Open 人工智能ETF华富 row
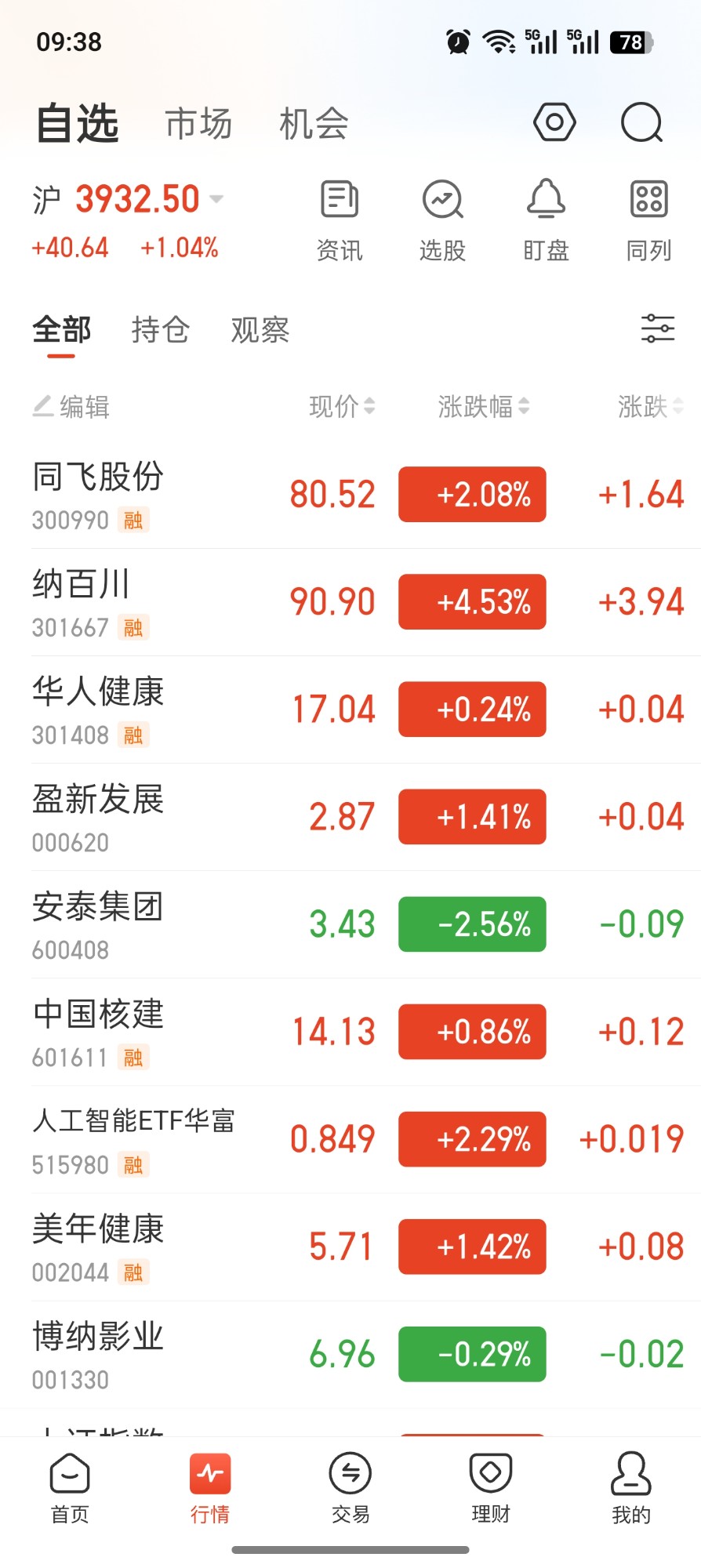The height and width of the screenshot is (1568, 701). coord(350,1139)
